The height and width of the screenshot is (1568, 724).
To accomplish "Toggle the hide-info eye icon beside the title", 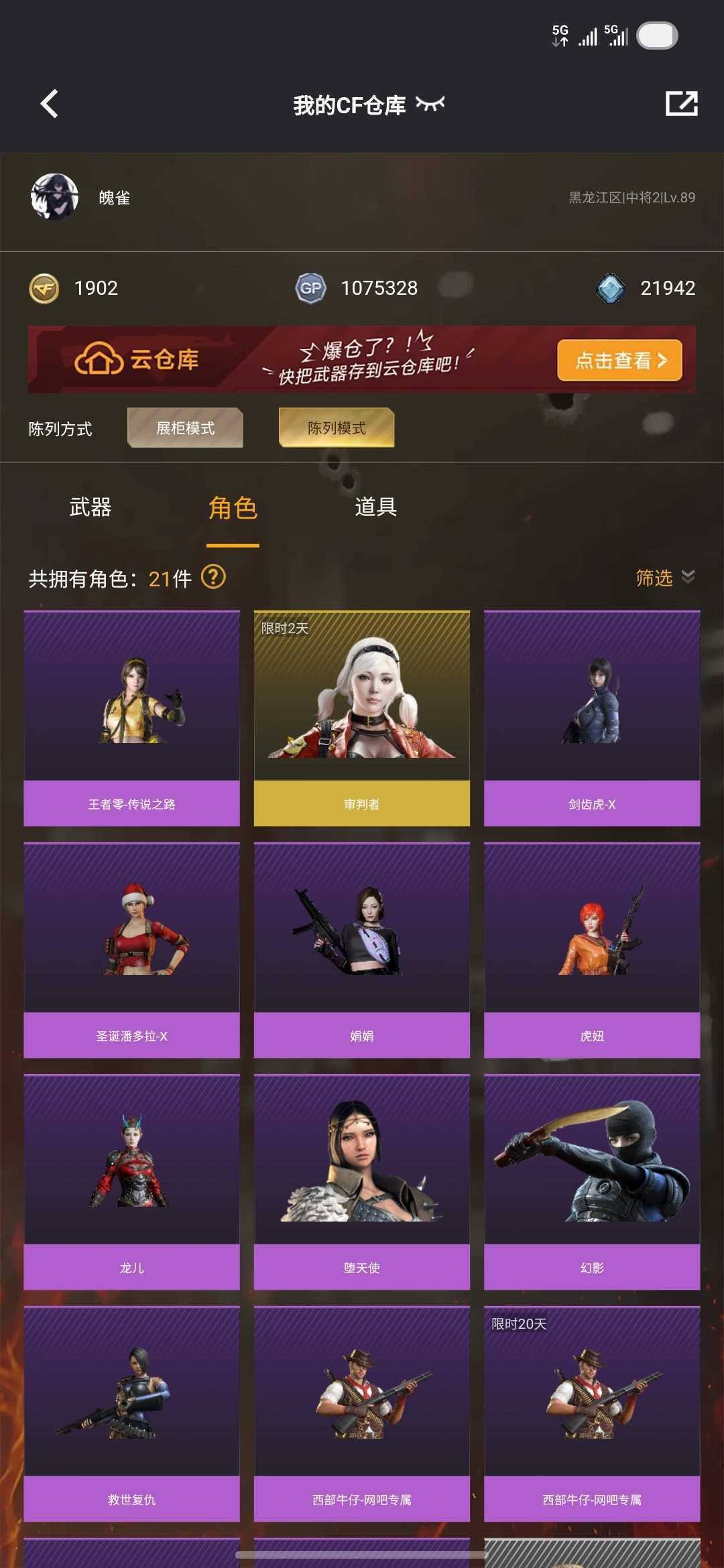I will tap(430, 104).
